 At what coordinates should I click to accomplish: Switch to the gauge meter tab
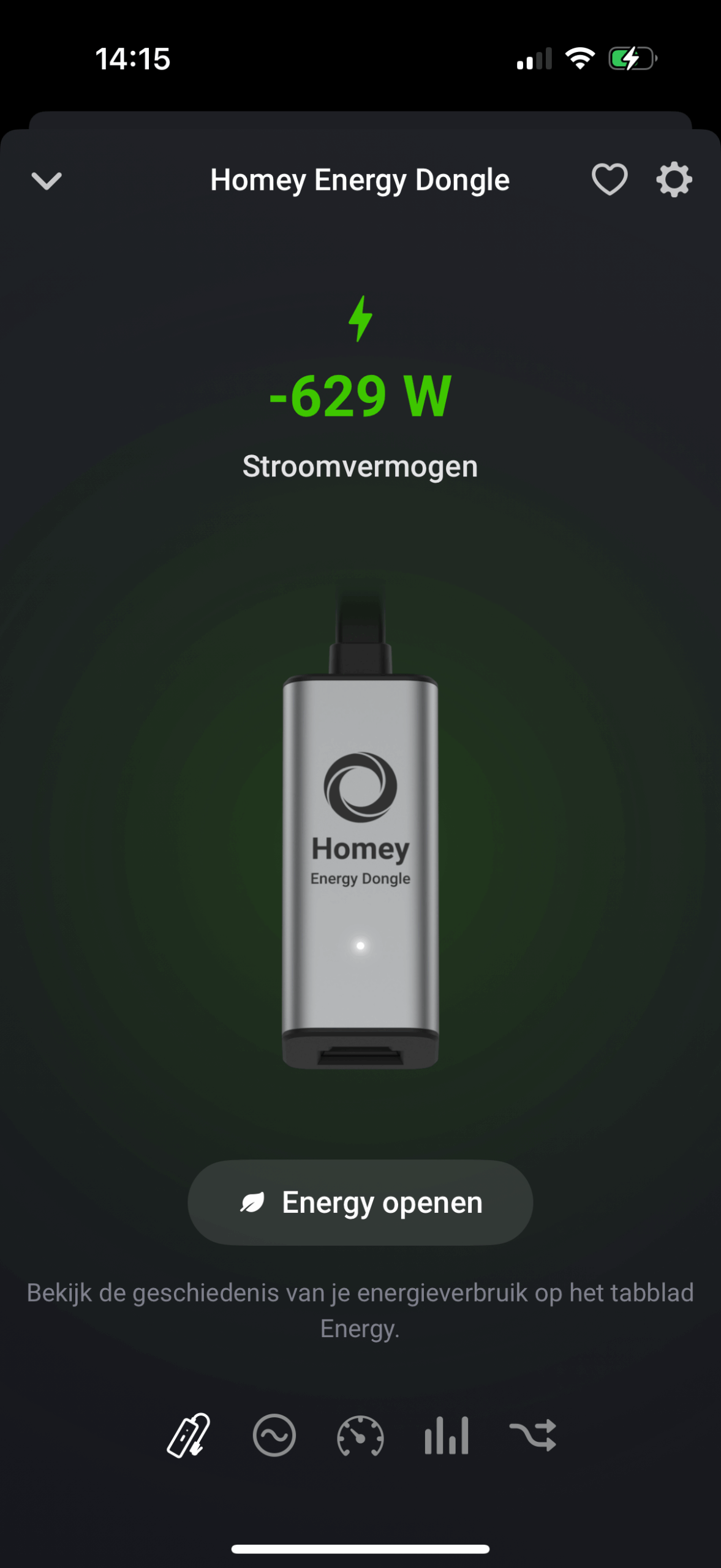tap(360, 1435)
